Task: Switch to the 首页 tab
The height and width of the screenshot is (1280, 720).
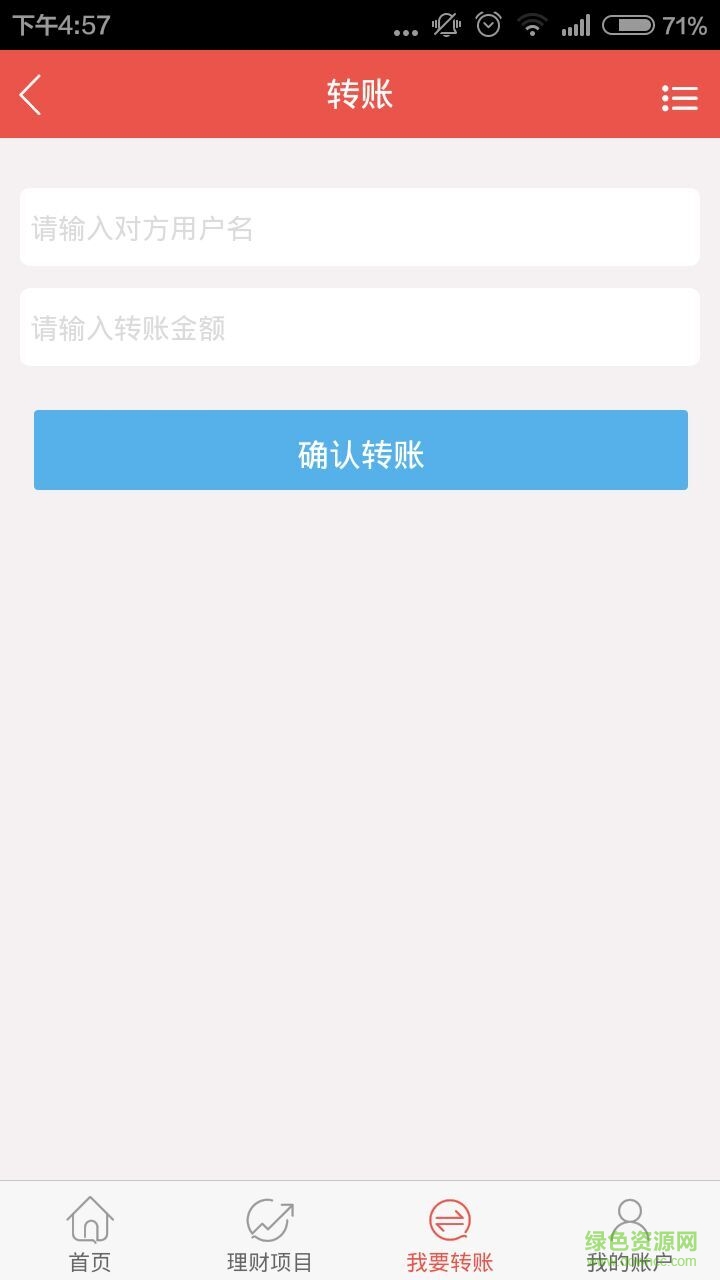Action: tap(90, 1233)
